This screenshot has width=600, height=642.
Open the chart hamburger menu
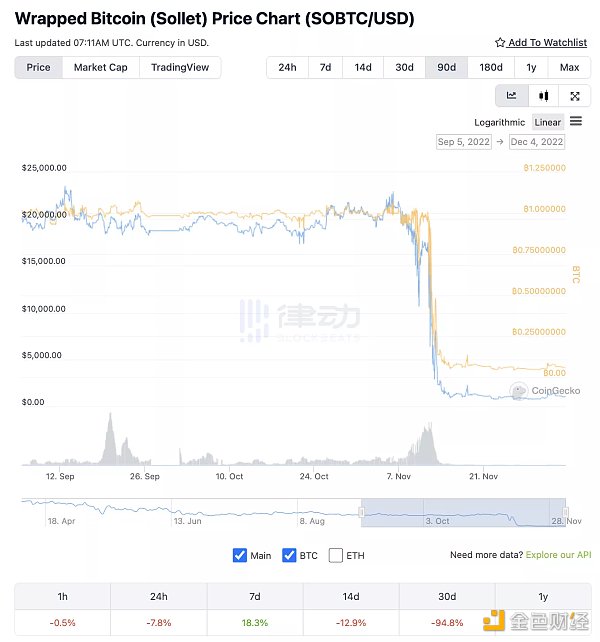point(576,122)
